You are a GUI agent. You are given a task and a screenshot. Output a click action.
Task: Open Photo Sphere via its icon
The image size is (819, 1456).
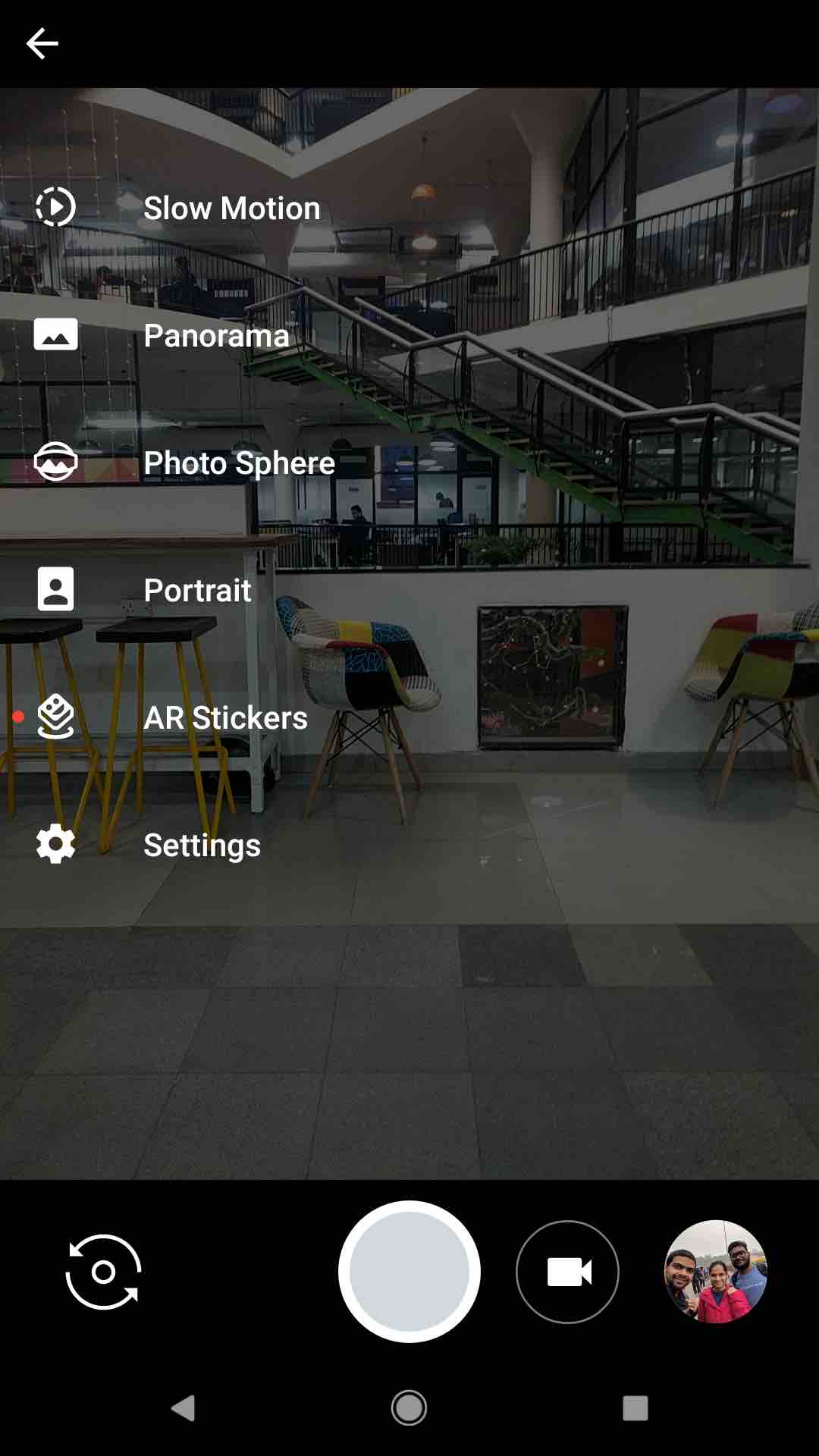point(55,461)
